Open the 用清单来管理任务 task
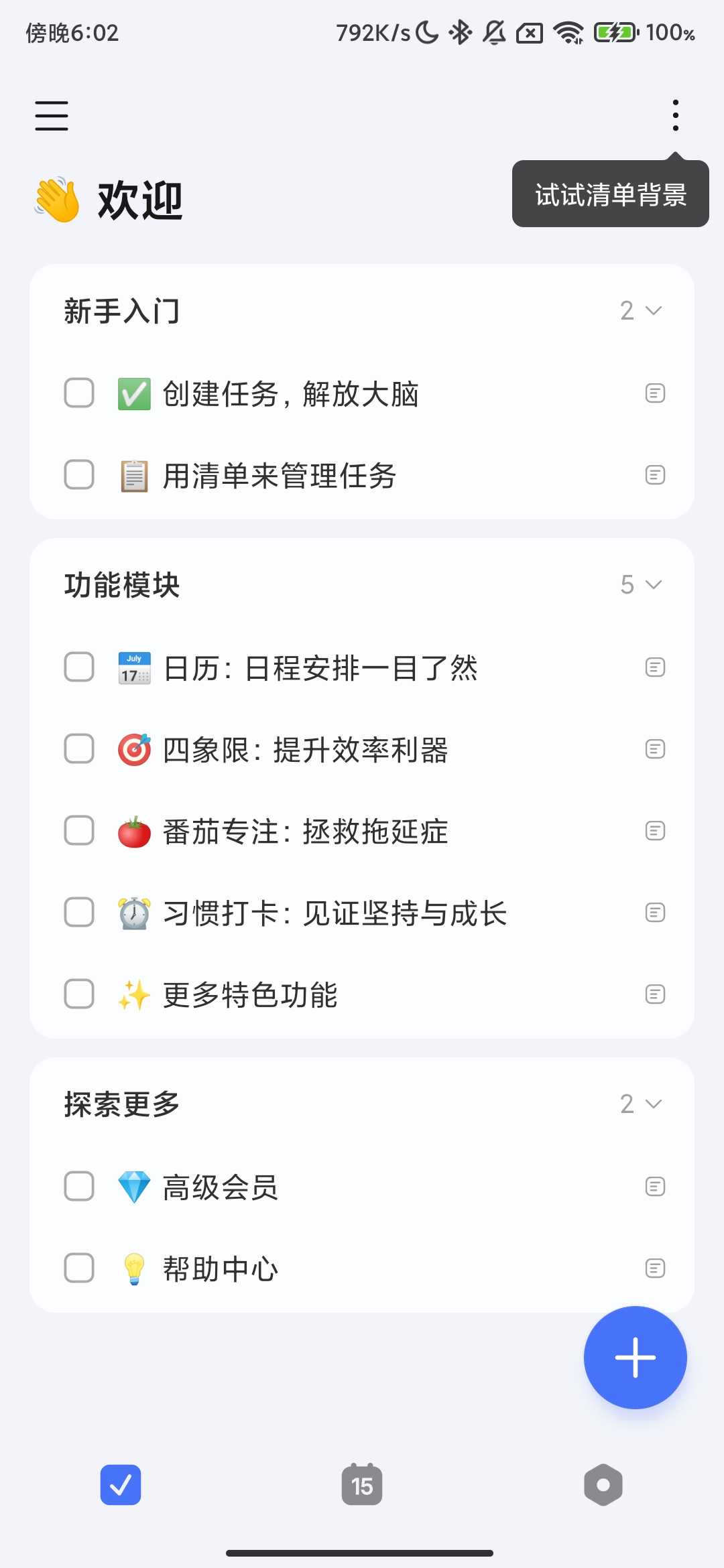This screenshot has width=724, height=1568. (x=279, y=476)
